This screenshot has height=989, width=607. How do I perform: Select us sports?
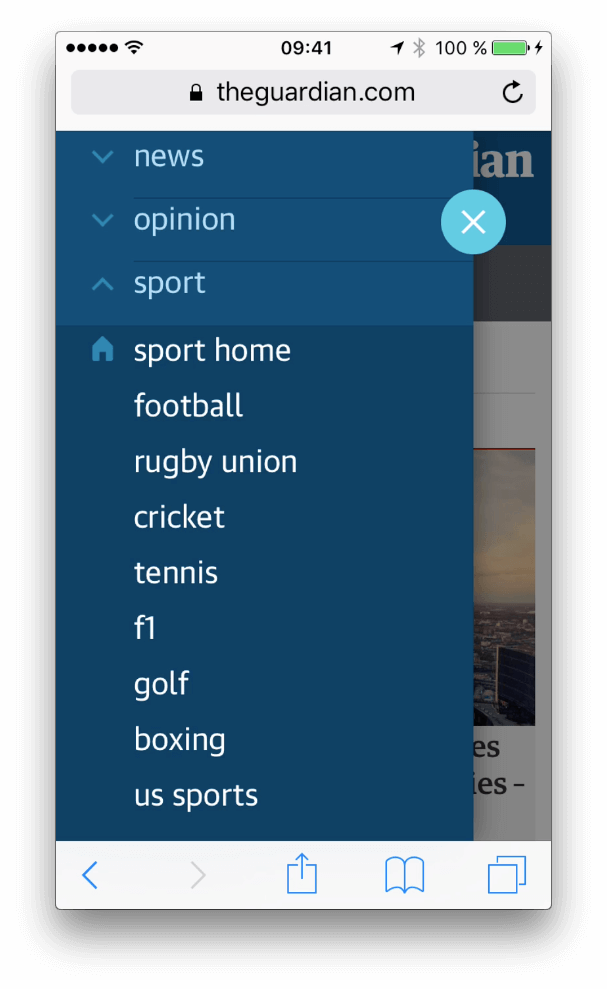[x=195, y=796]
